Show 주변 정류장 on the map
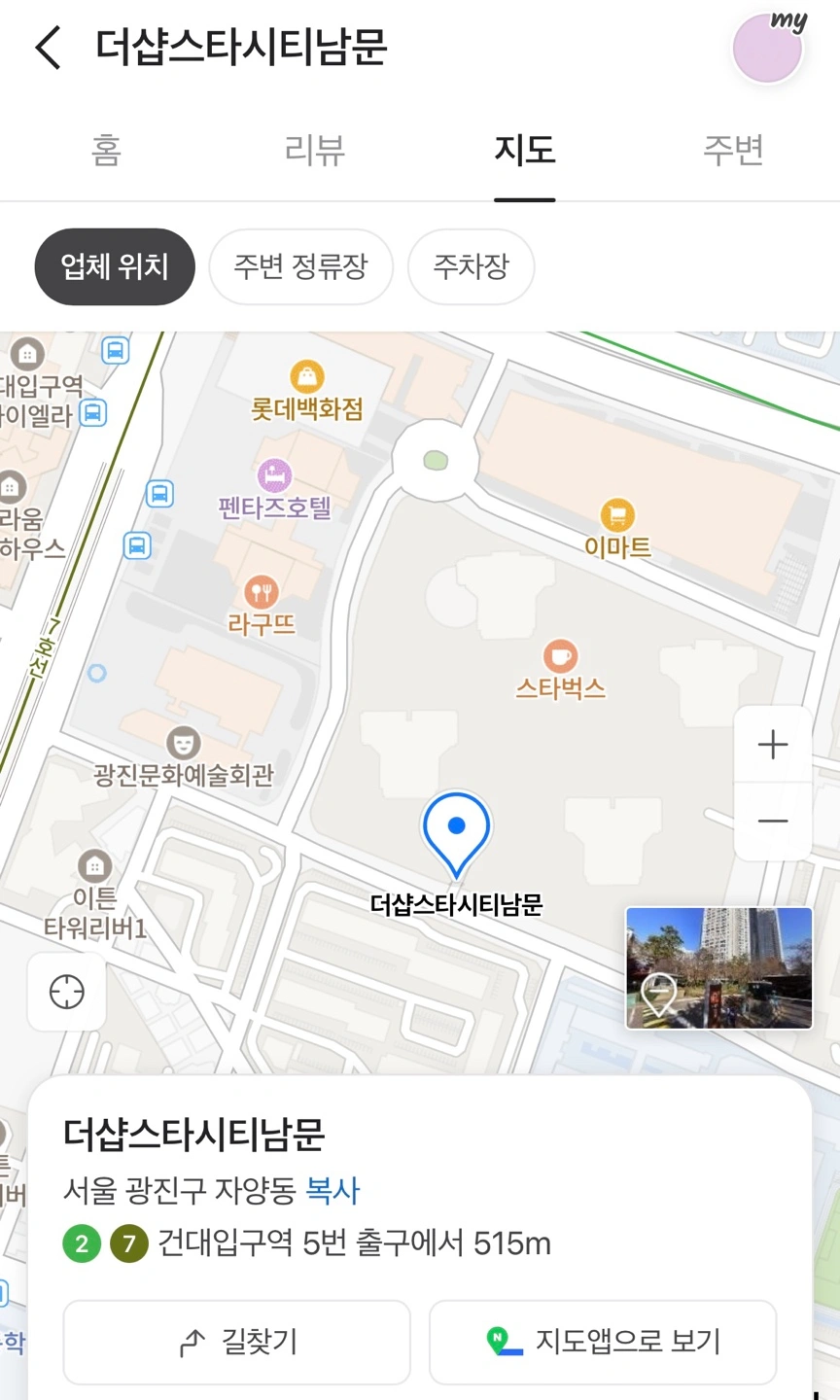The height and width of the screenshot is (1400, 840). click(x=300, y=266)
